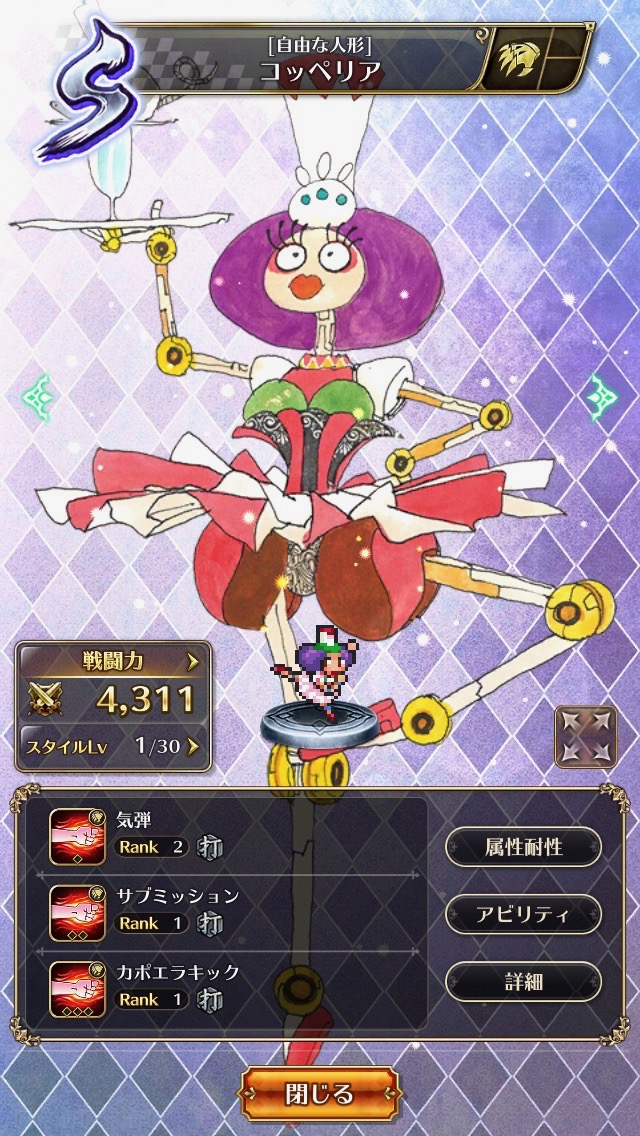Open the アビリティ panel
Viewport: 640px width, 1136px height.
pos(523,914)
